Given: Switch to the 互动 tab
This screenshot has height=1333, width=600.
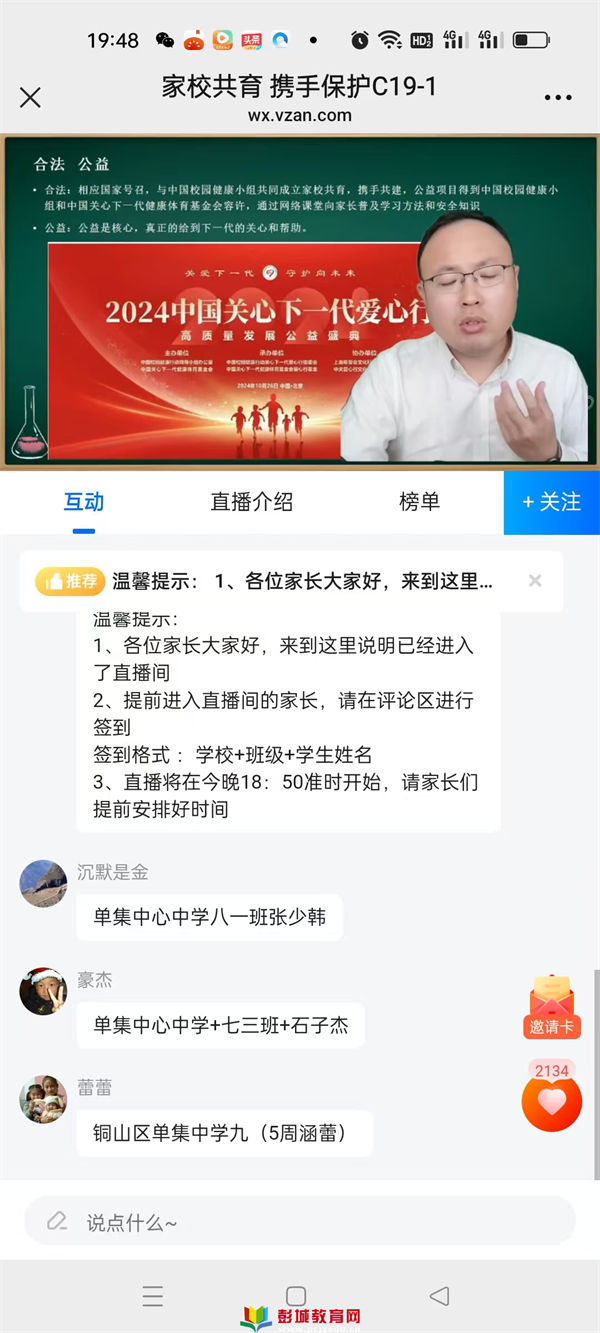Looking at the screenshot, I should coord(84,502).
